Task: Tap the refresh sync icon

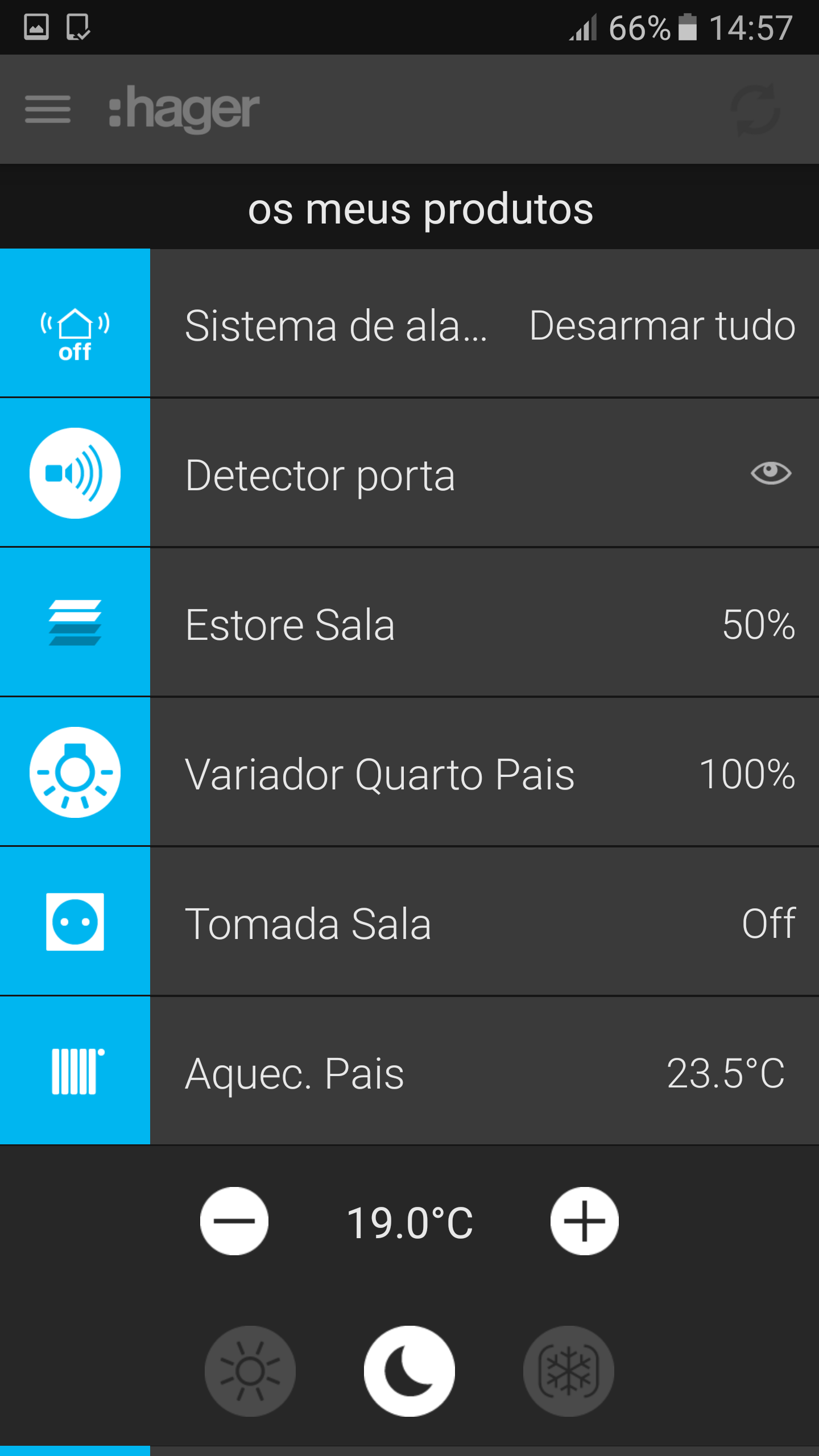Action: pos(756,109)
